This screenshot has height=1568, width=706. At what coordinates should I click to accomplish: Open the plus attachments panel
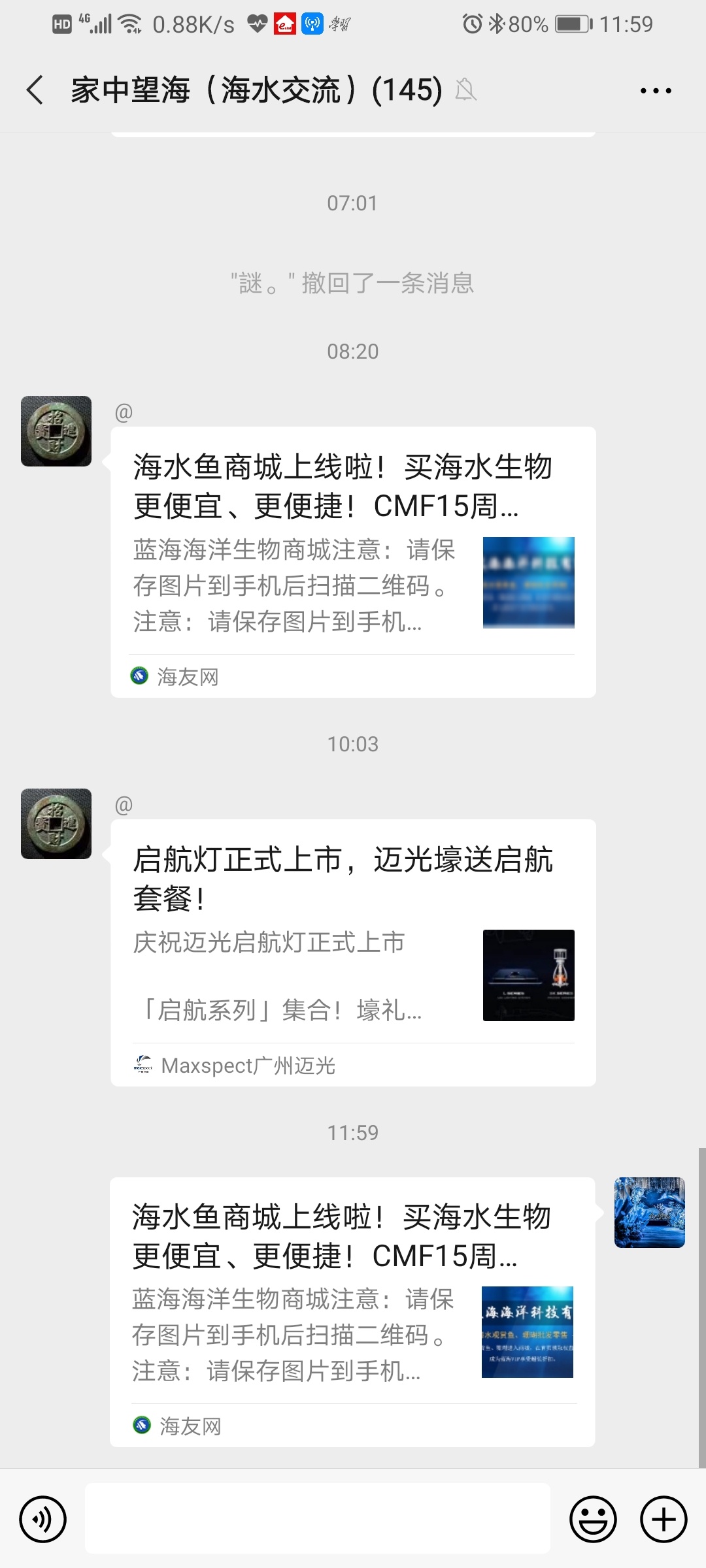[x=663, y=1519]
